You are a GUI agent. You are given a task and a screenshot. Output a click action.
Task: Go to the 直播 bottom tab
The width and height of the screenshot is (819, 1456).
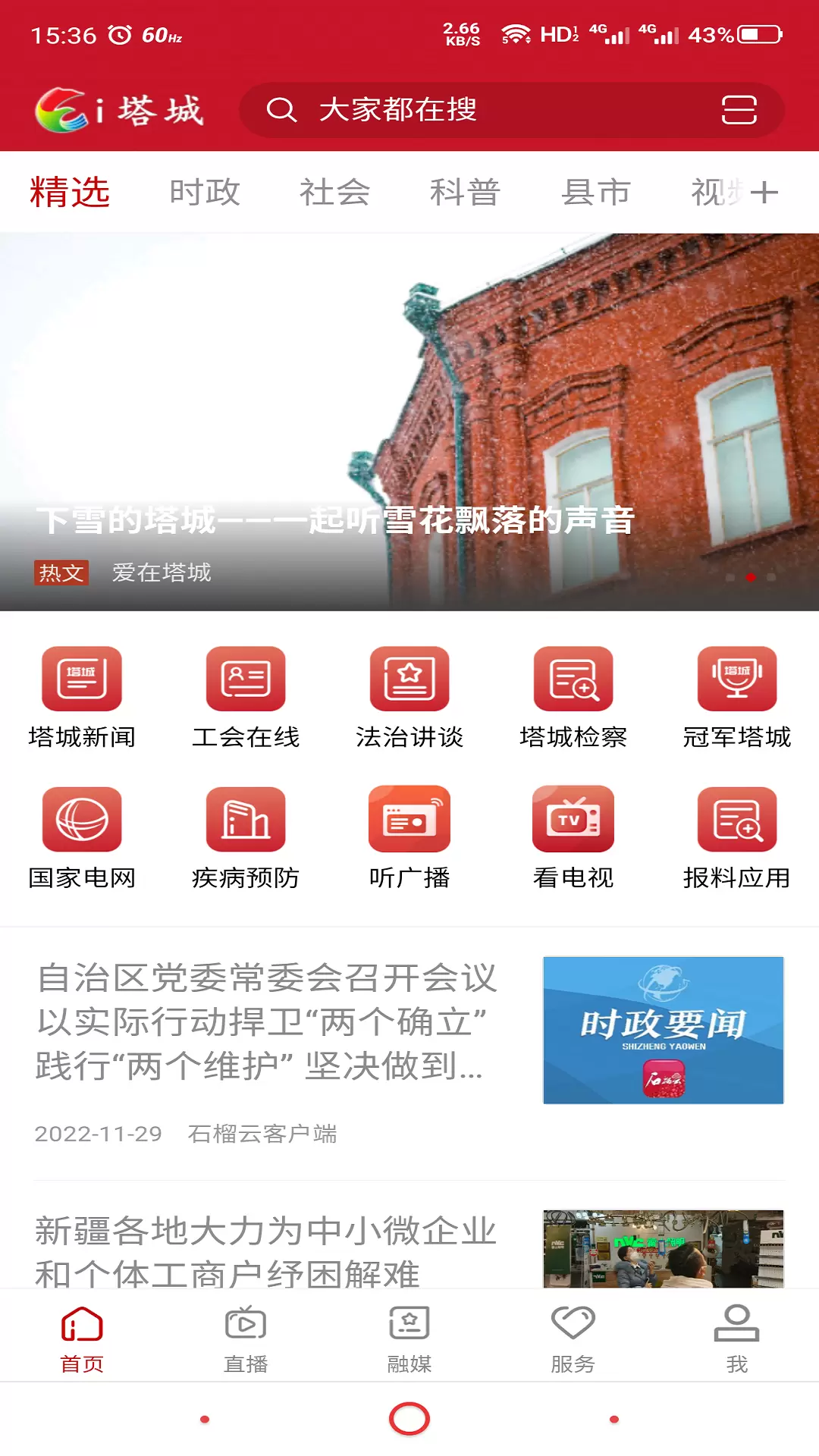point(246,1339)
